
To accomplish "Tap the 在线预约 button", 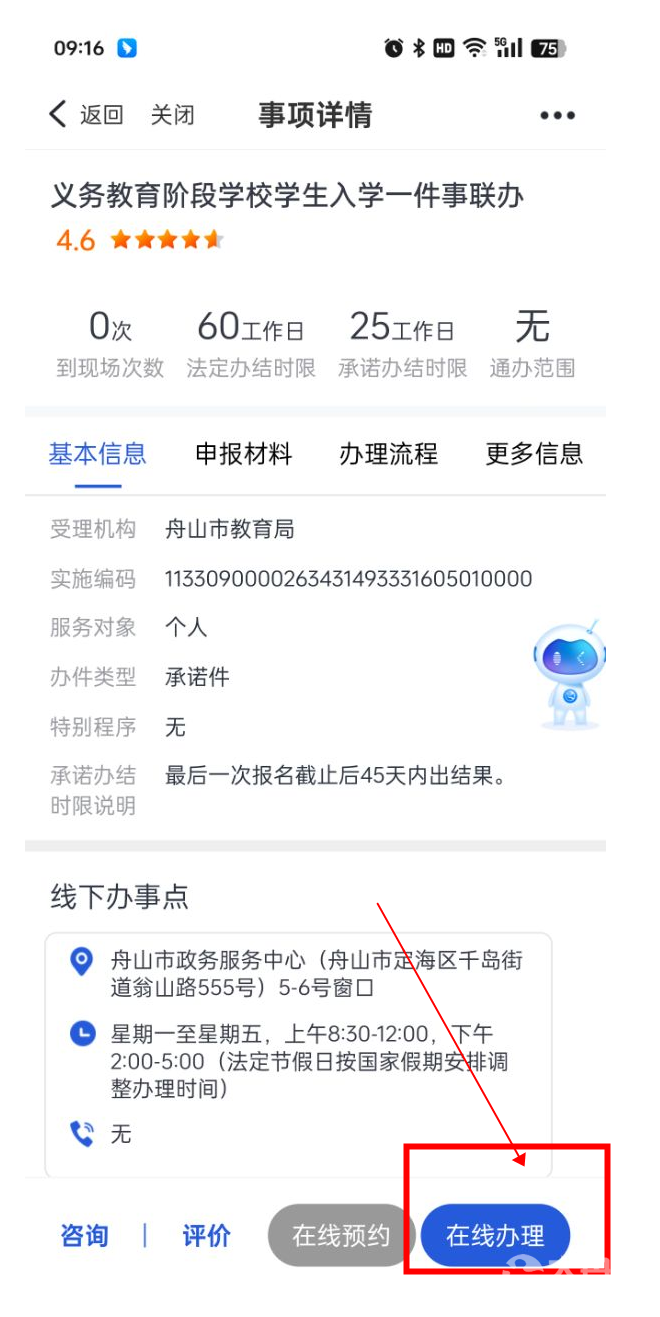I will click(341, 1235).
